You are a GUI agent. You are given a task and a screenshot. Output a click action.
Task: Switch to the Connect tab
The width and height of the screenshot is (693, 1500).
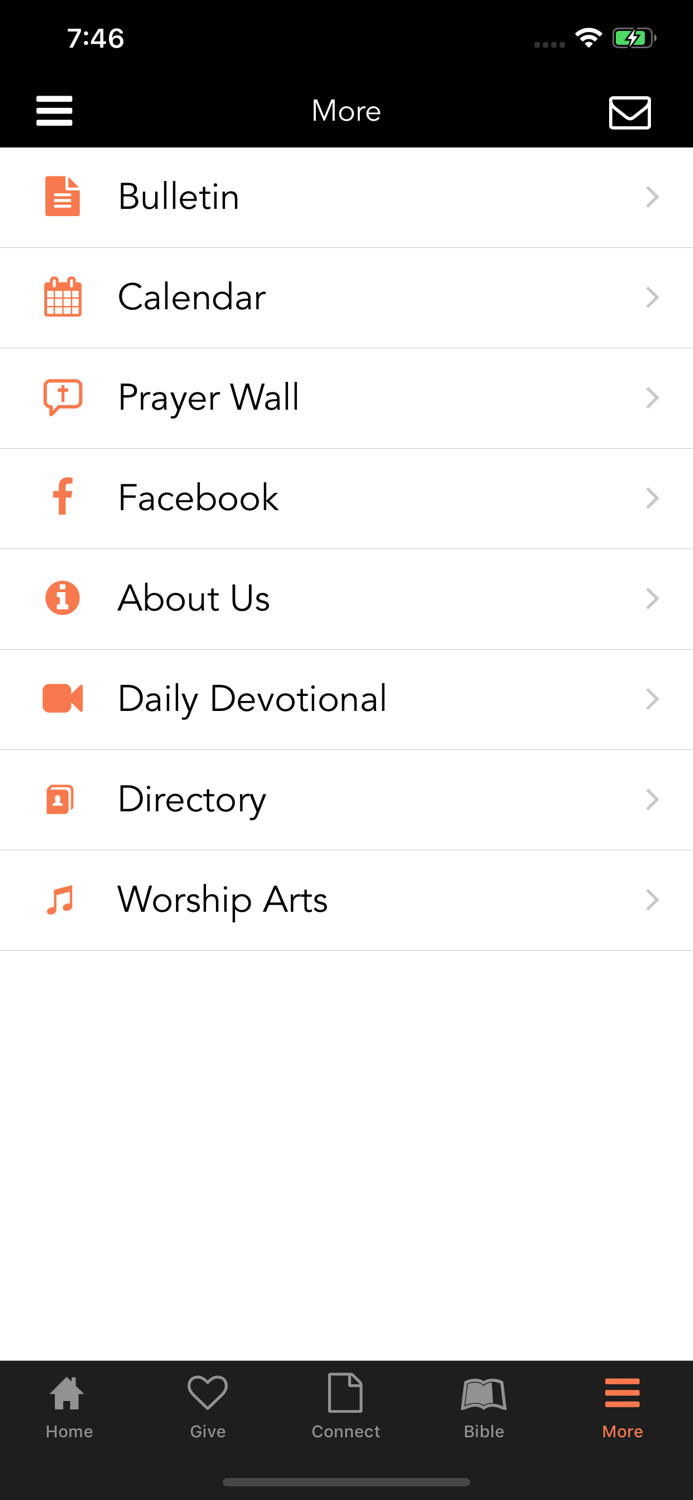tap(346, 1407)
